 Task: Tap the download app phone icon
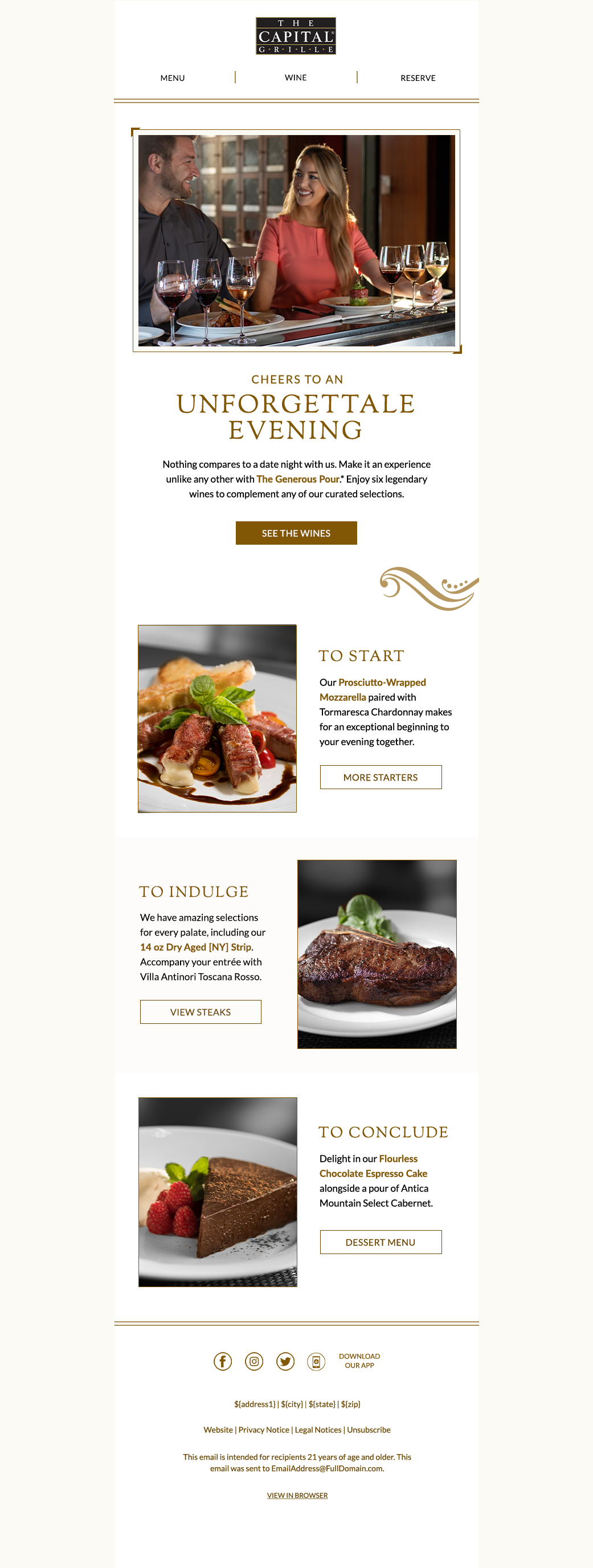pyautogui.click(x=316, y=1361)
